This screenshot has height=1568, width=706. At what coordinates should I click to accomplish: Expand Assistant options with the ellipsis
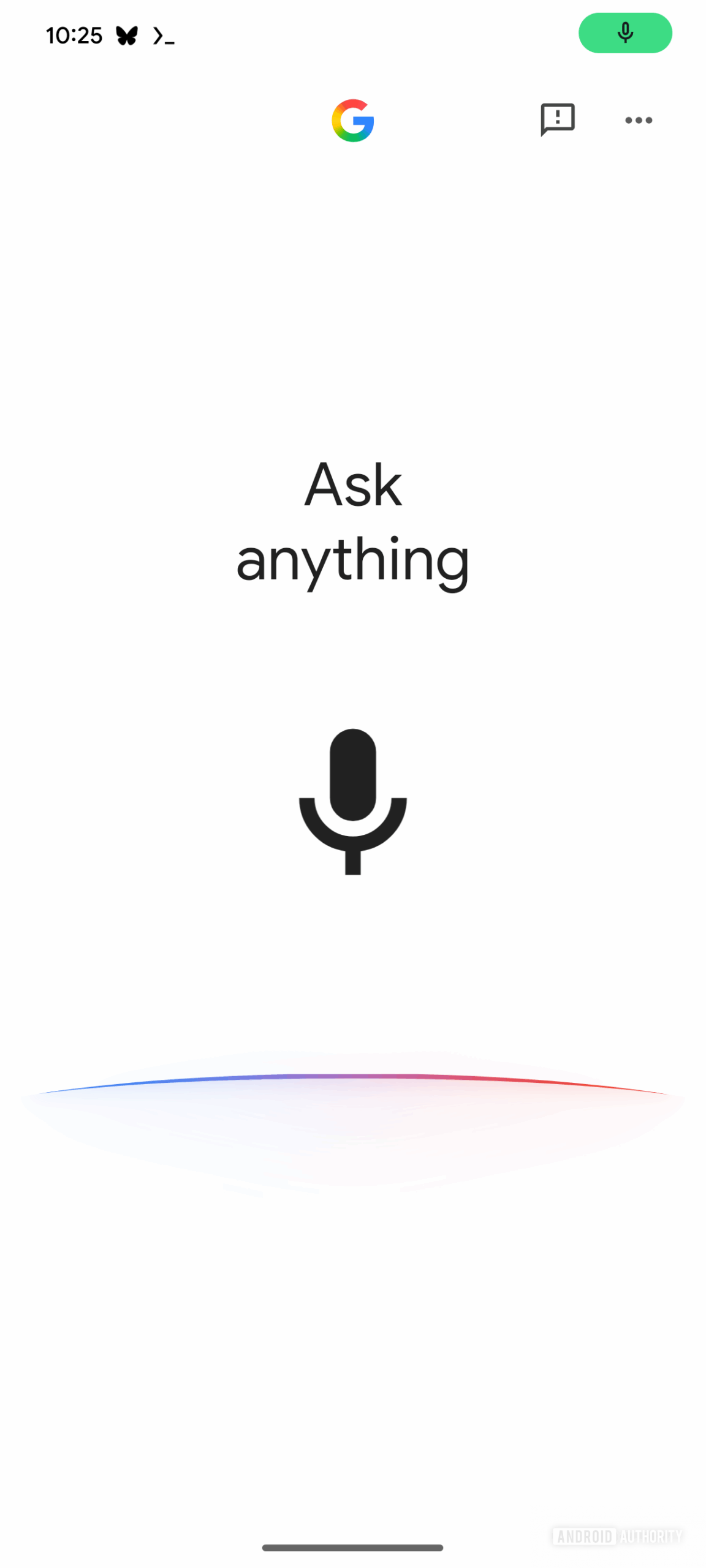(638, 120)
